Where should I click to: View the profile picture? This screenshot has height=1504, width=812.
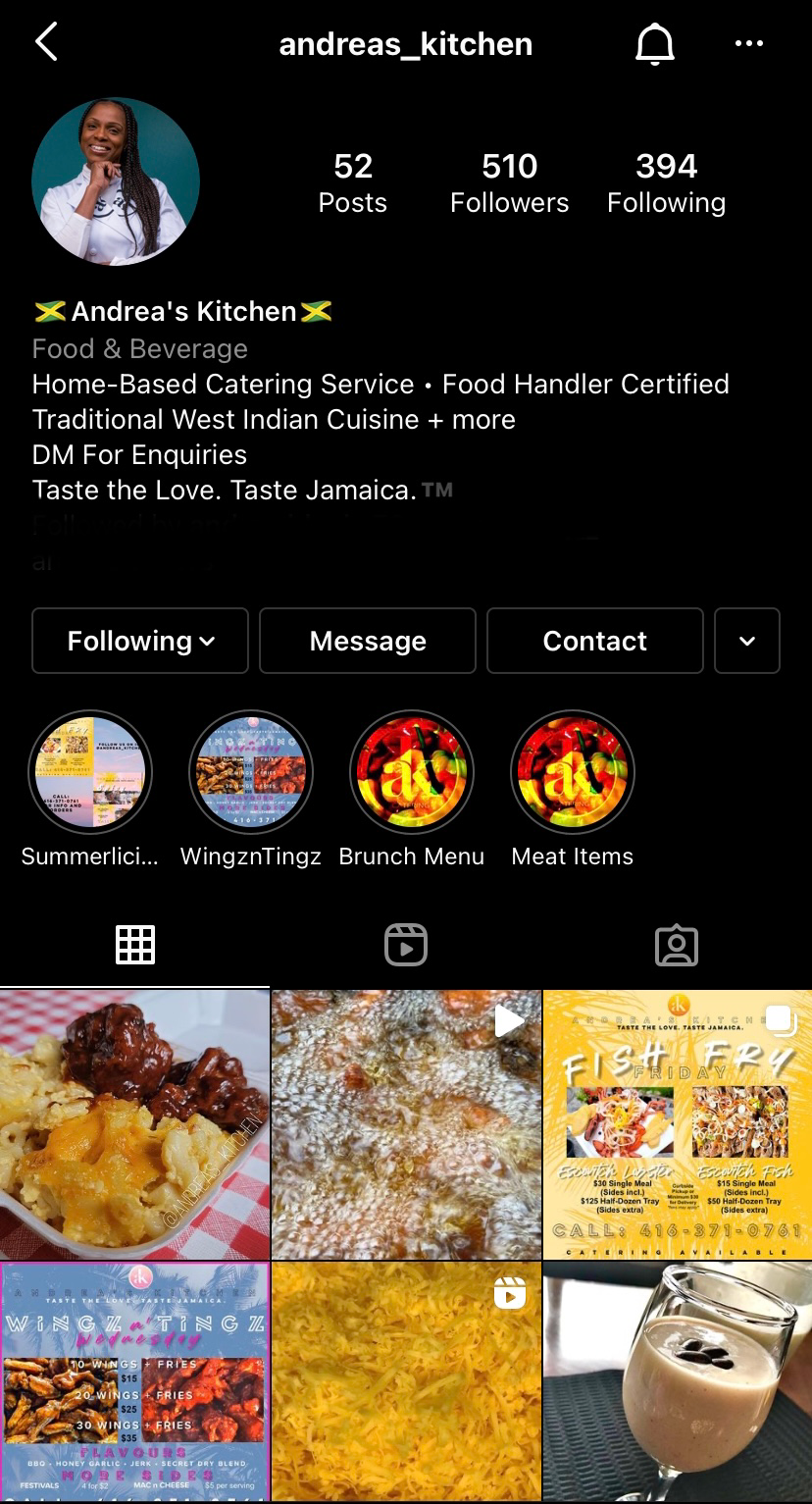point(116,182)
